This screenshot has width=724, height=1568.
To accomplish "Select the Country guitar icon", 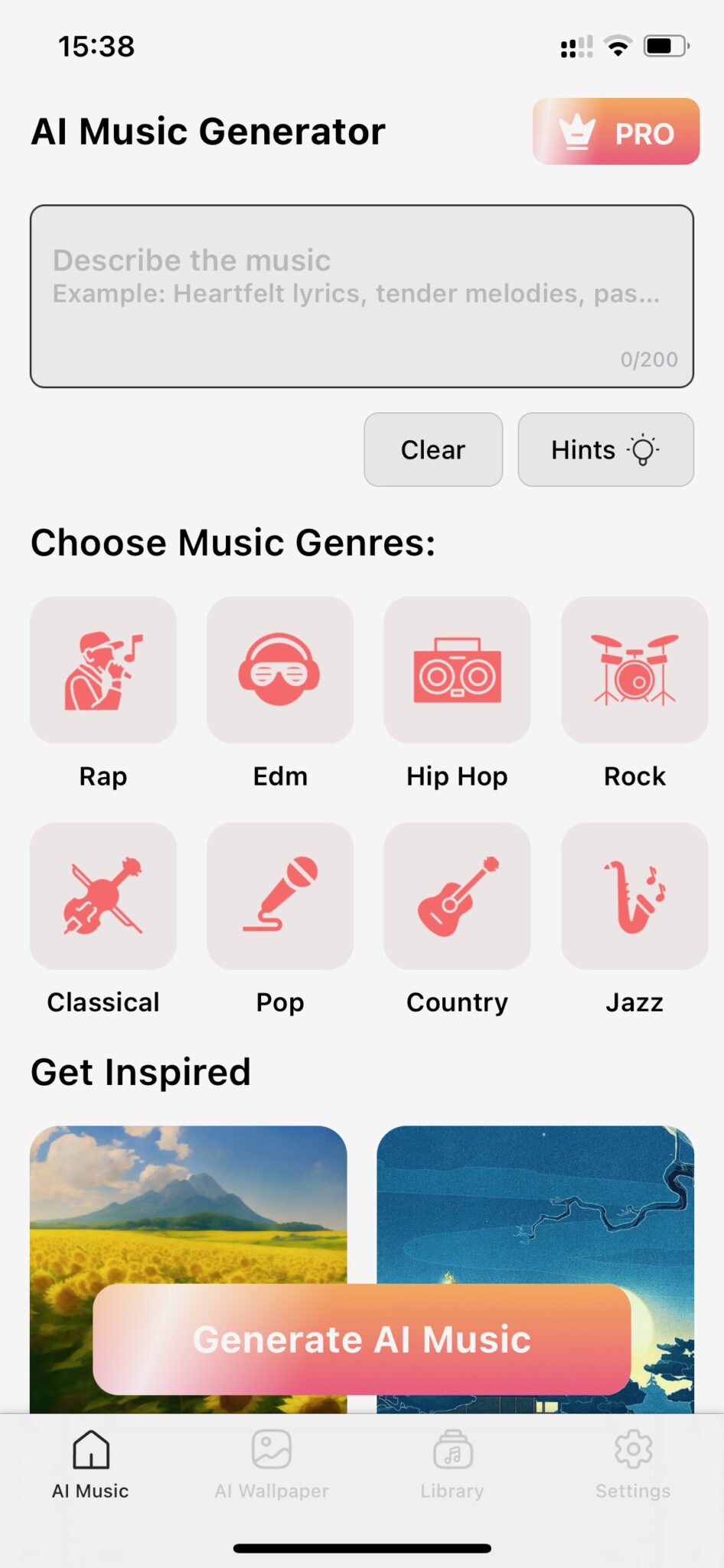I will [457, 896].
